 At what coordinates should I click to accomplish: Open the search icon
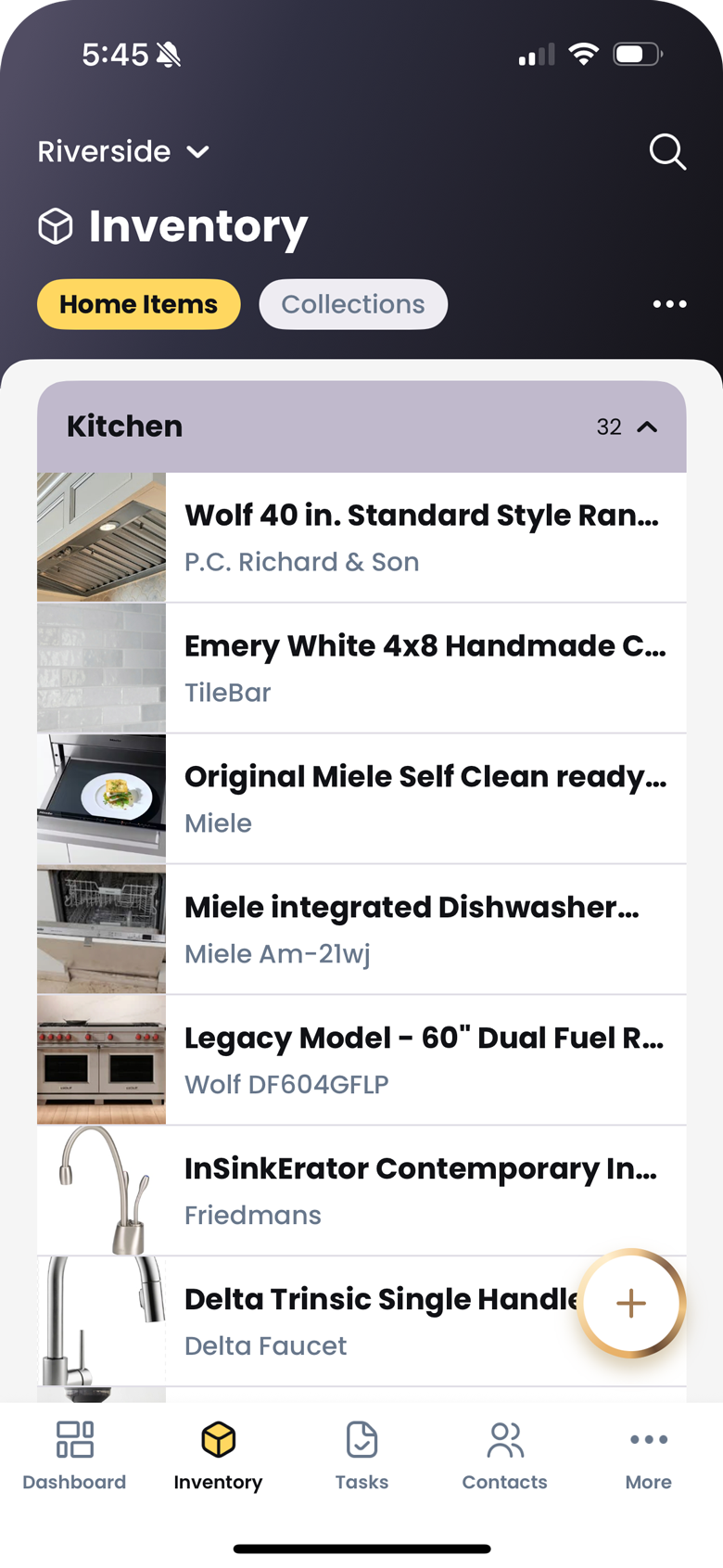[667, 151]
